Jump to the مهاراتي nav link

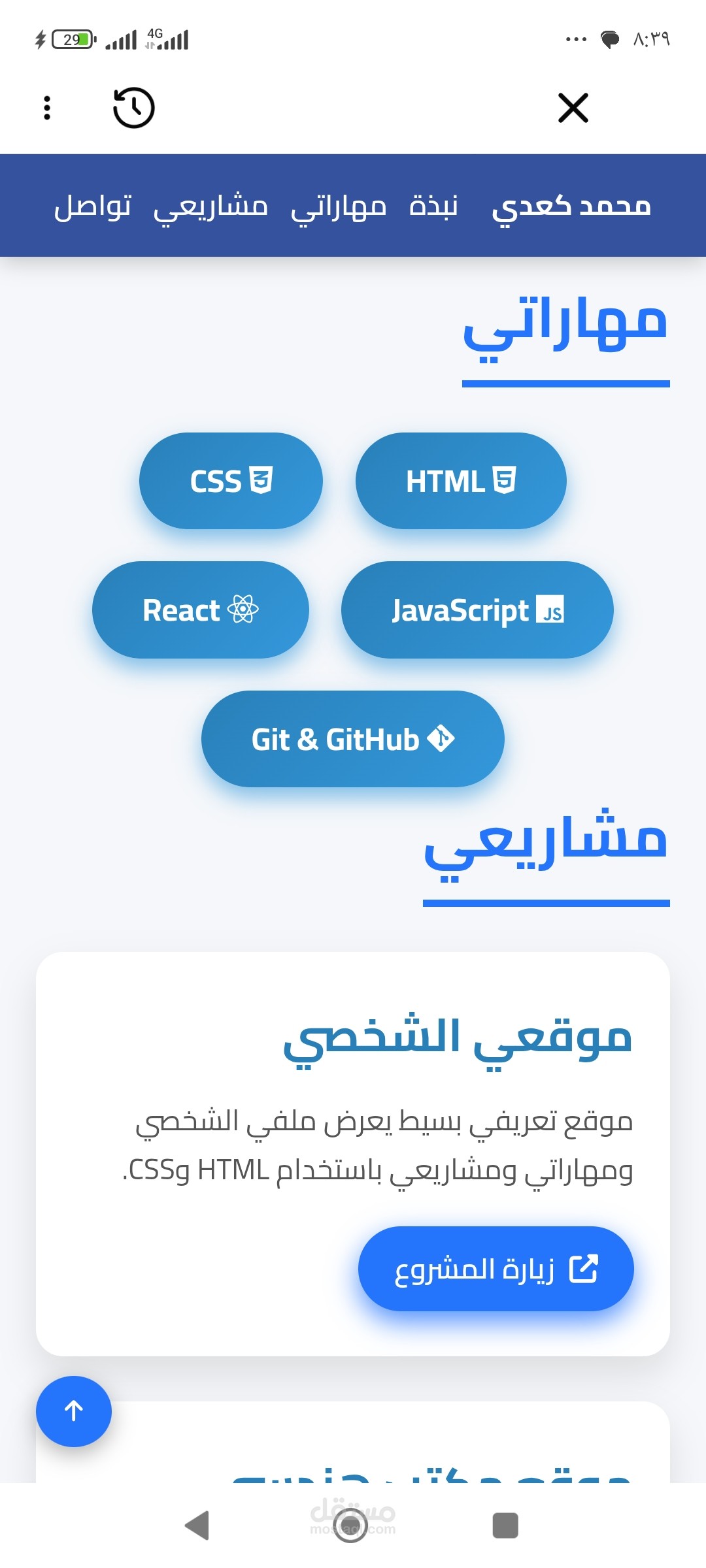339,207
